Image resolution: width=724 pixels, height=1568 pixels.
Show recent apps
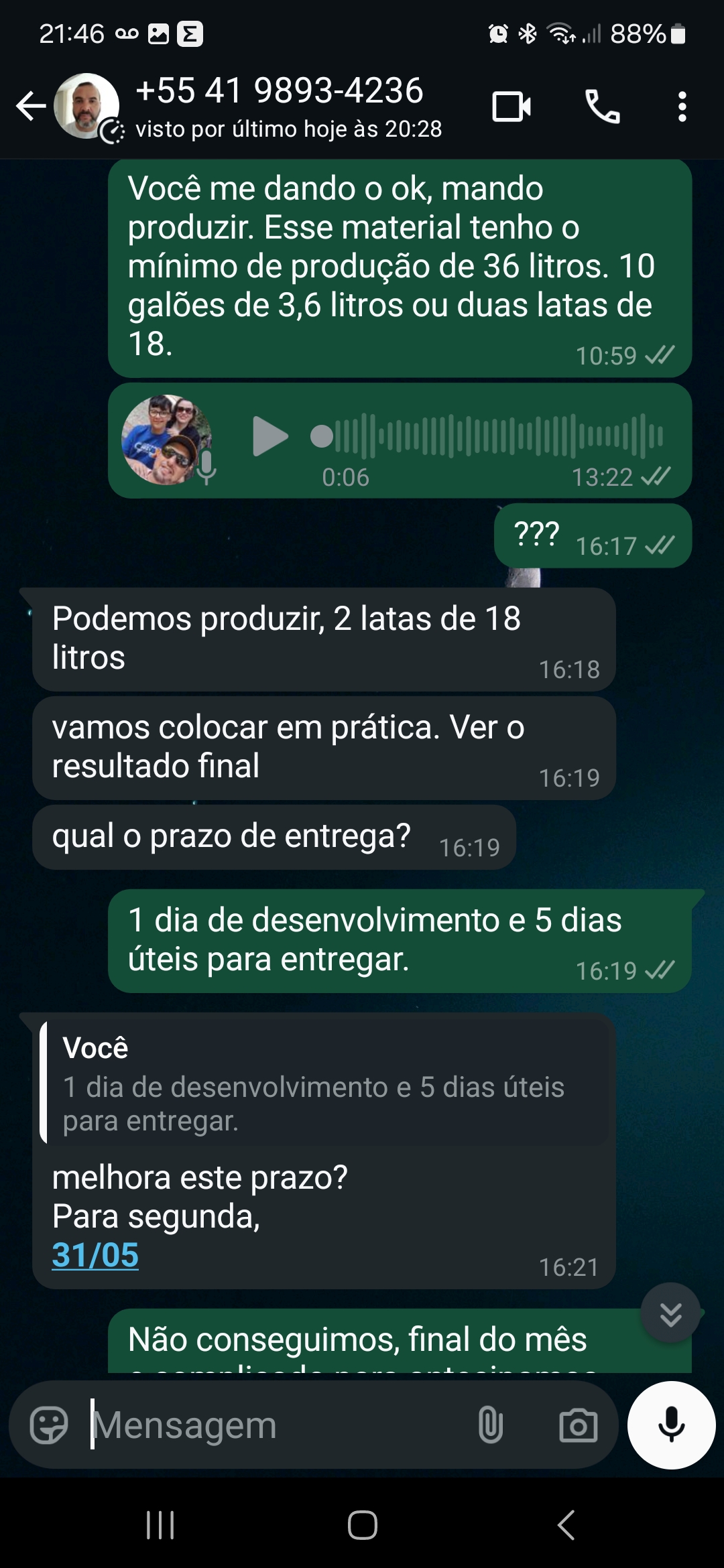pos(160,1525)
